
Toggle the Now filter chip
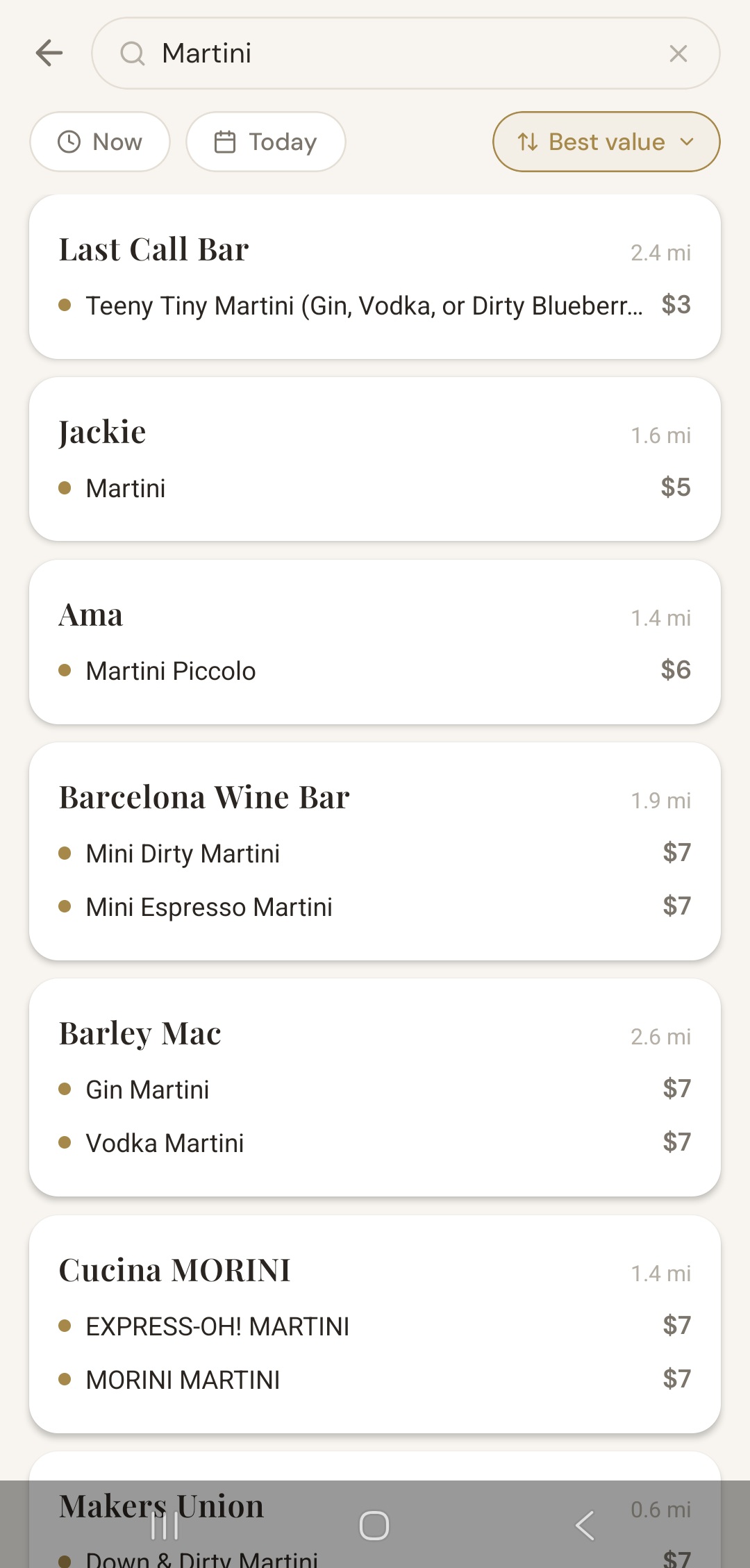click(x=99, y=141)
